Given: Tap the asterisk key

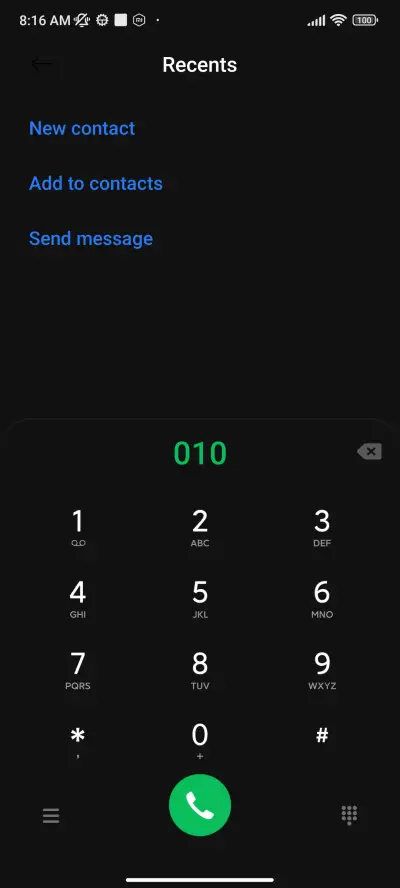Looking at the screenshot, I should click(78, 741).
